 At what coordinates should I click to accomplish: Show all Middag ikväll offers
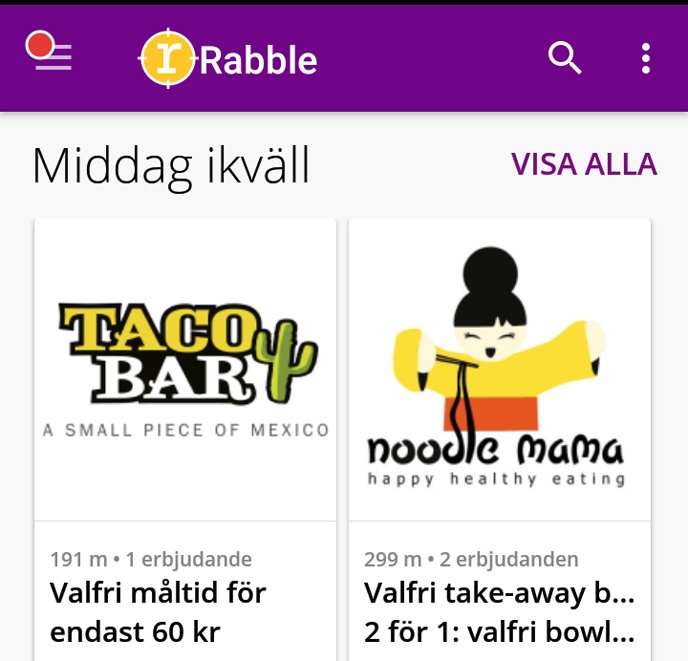pyautogui.click(x=584, y=164)
